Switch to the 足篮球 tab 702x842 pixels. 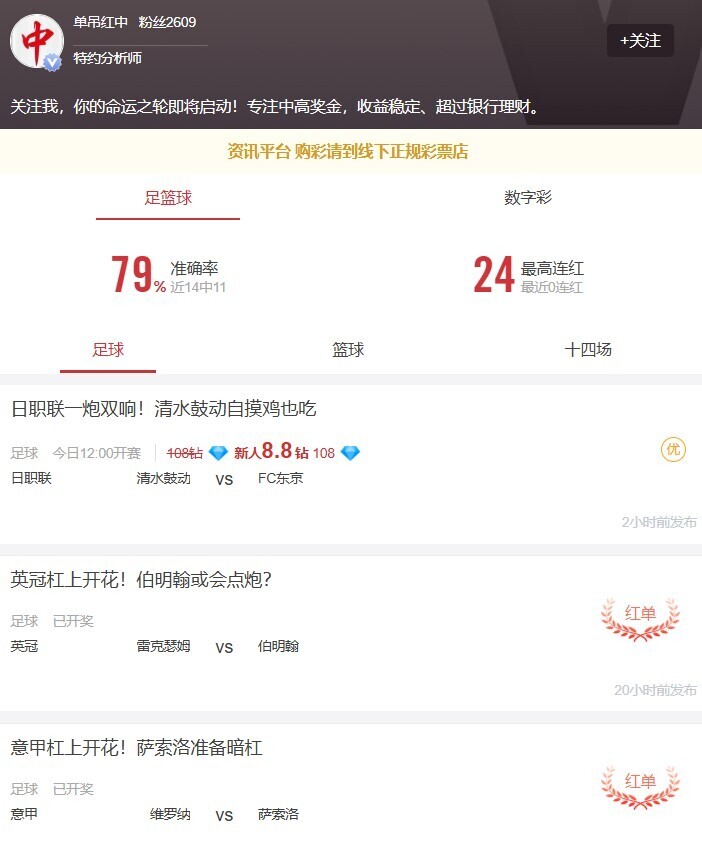(168, 198)
